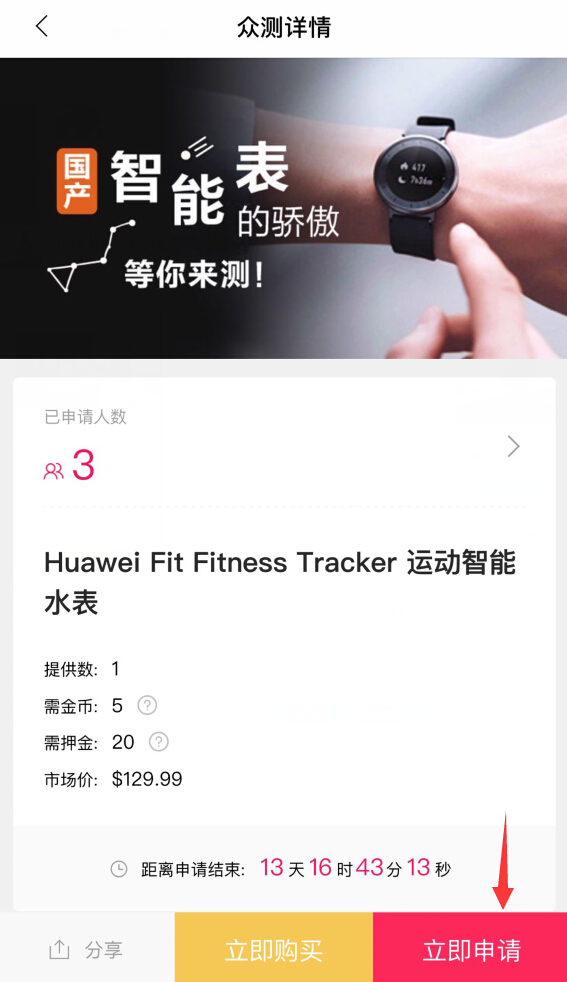Tap the help icon next to 需金币
Image resolution: width=567 pixels, height=982 pixels.
point(147,705)
